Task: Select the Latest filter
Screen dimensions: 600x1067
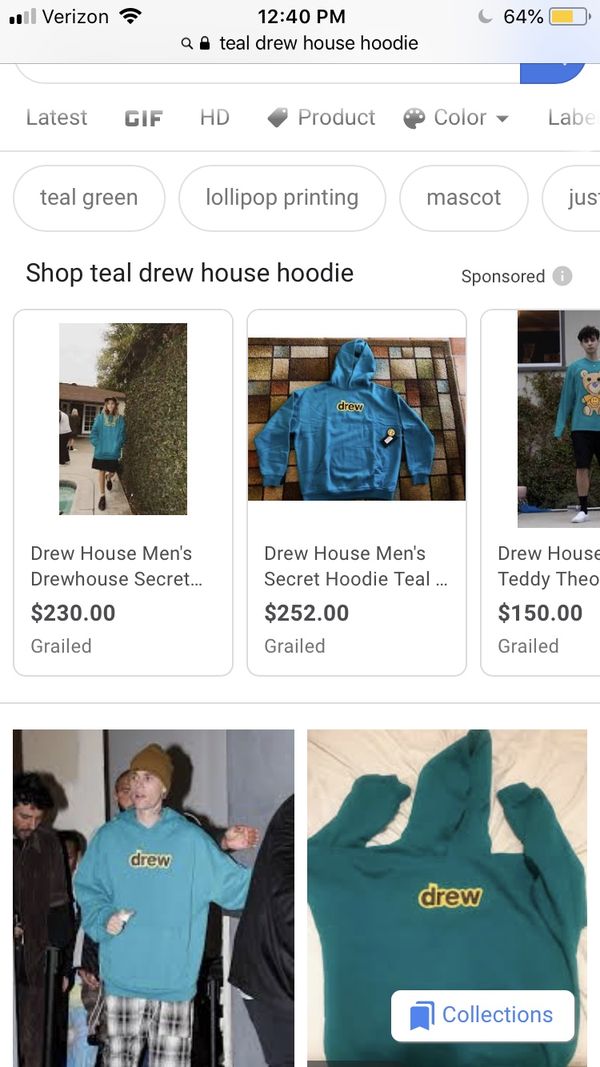Action: click(56, 118)
